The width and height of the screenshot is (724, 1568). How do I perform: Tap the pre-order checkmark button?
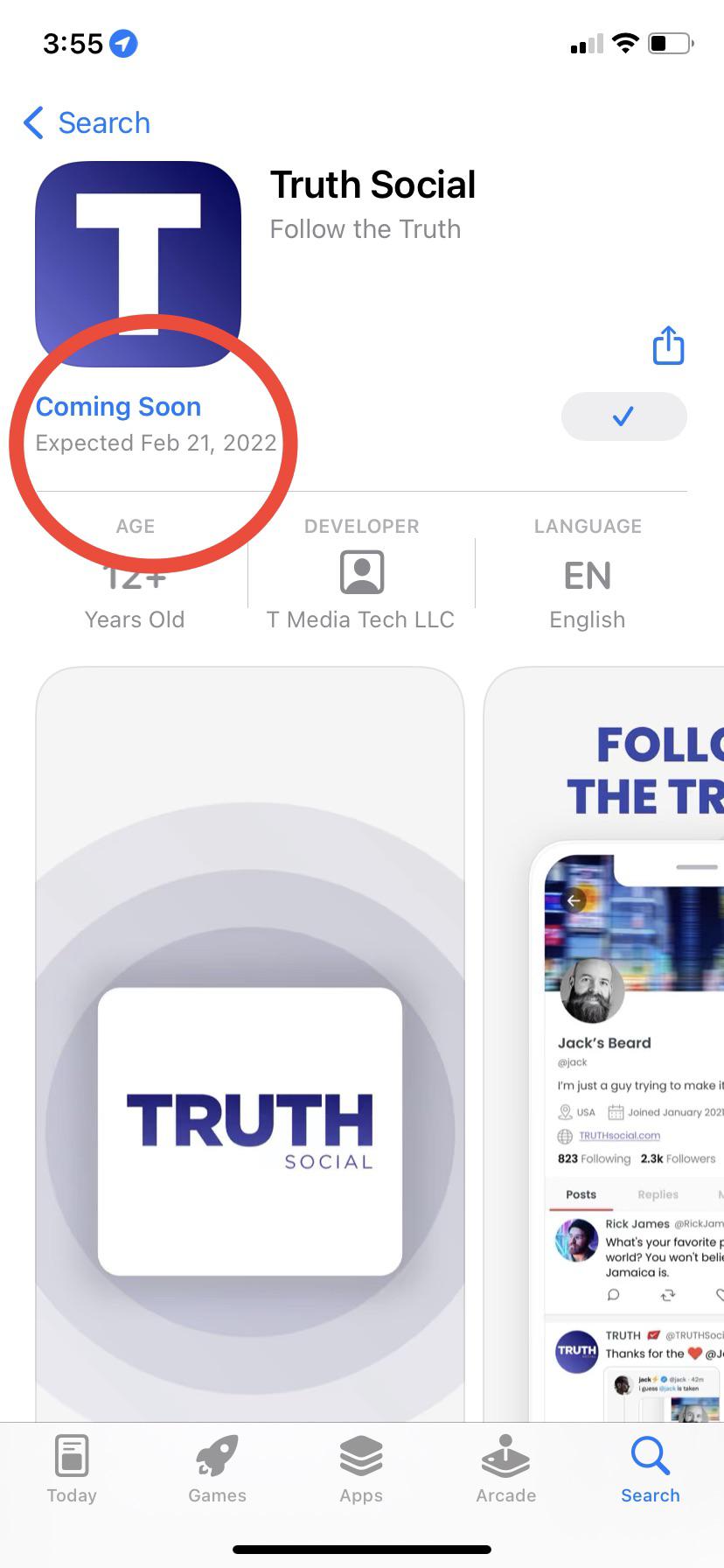(x=623, y=416)
